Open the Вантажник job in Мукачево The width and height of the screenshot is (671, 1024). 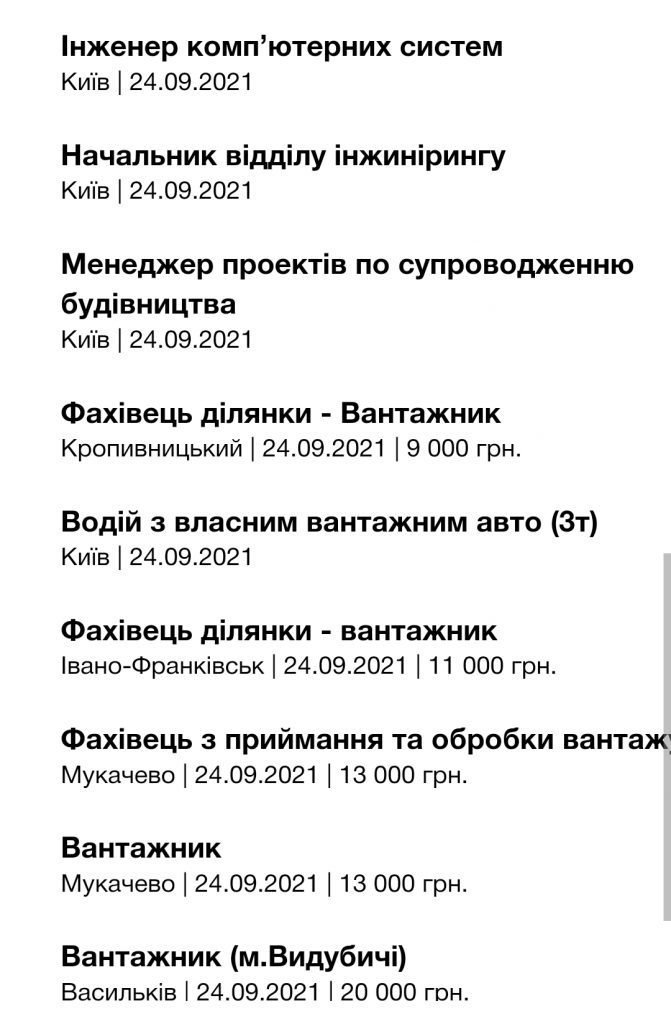click(140, 849)
